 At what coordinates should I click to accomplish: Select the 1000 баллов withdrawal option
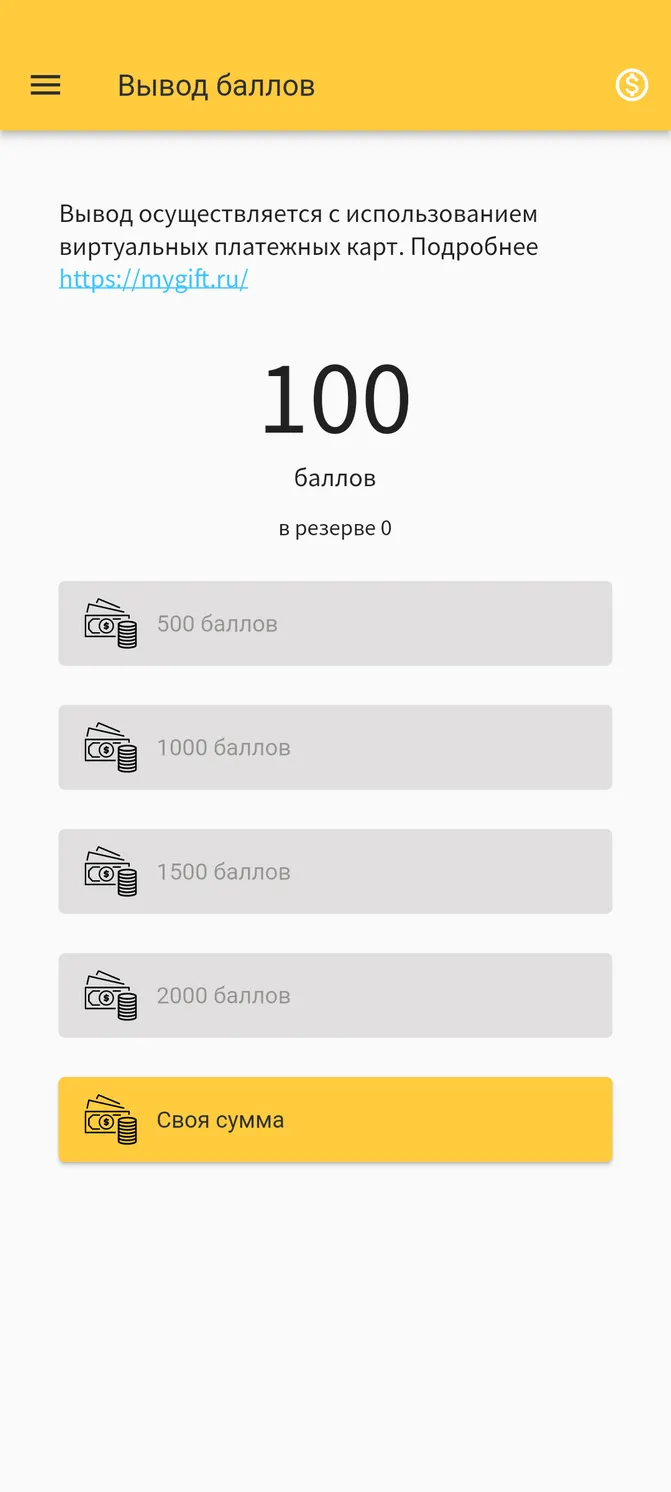coord(335,747)
